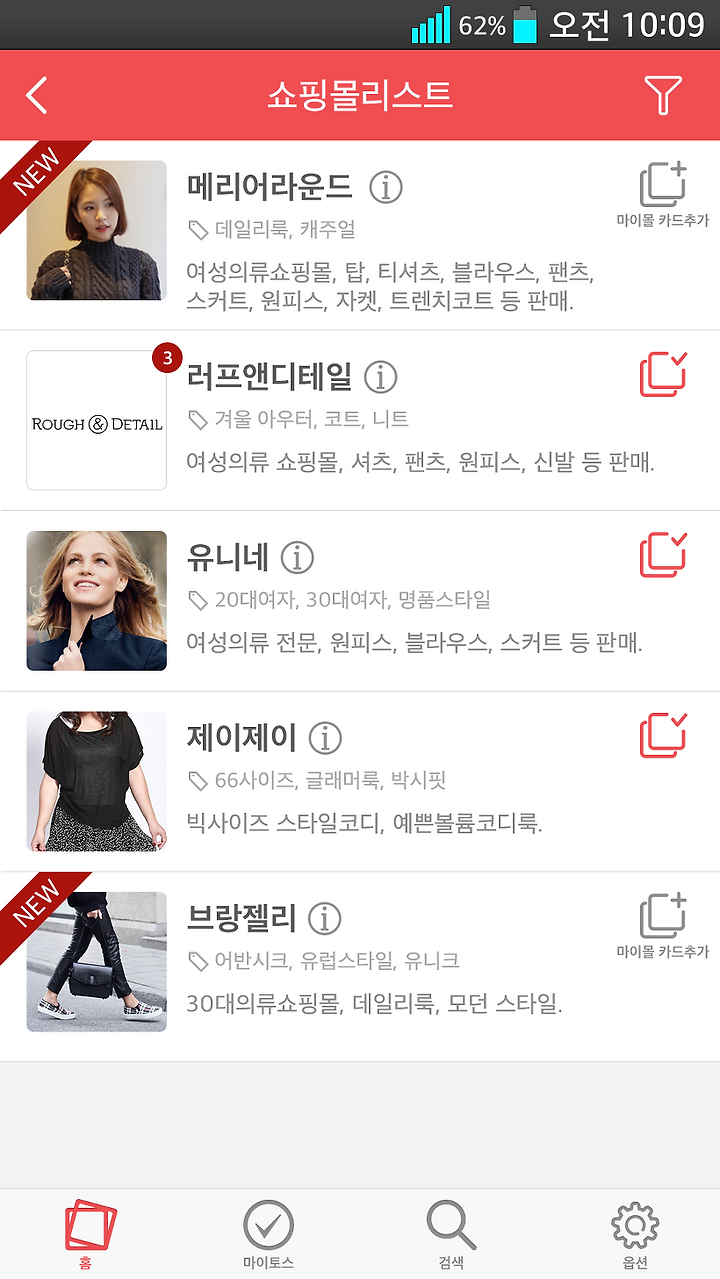
Task: Open the 옵션 tab
Action: 635,1235
